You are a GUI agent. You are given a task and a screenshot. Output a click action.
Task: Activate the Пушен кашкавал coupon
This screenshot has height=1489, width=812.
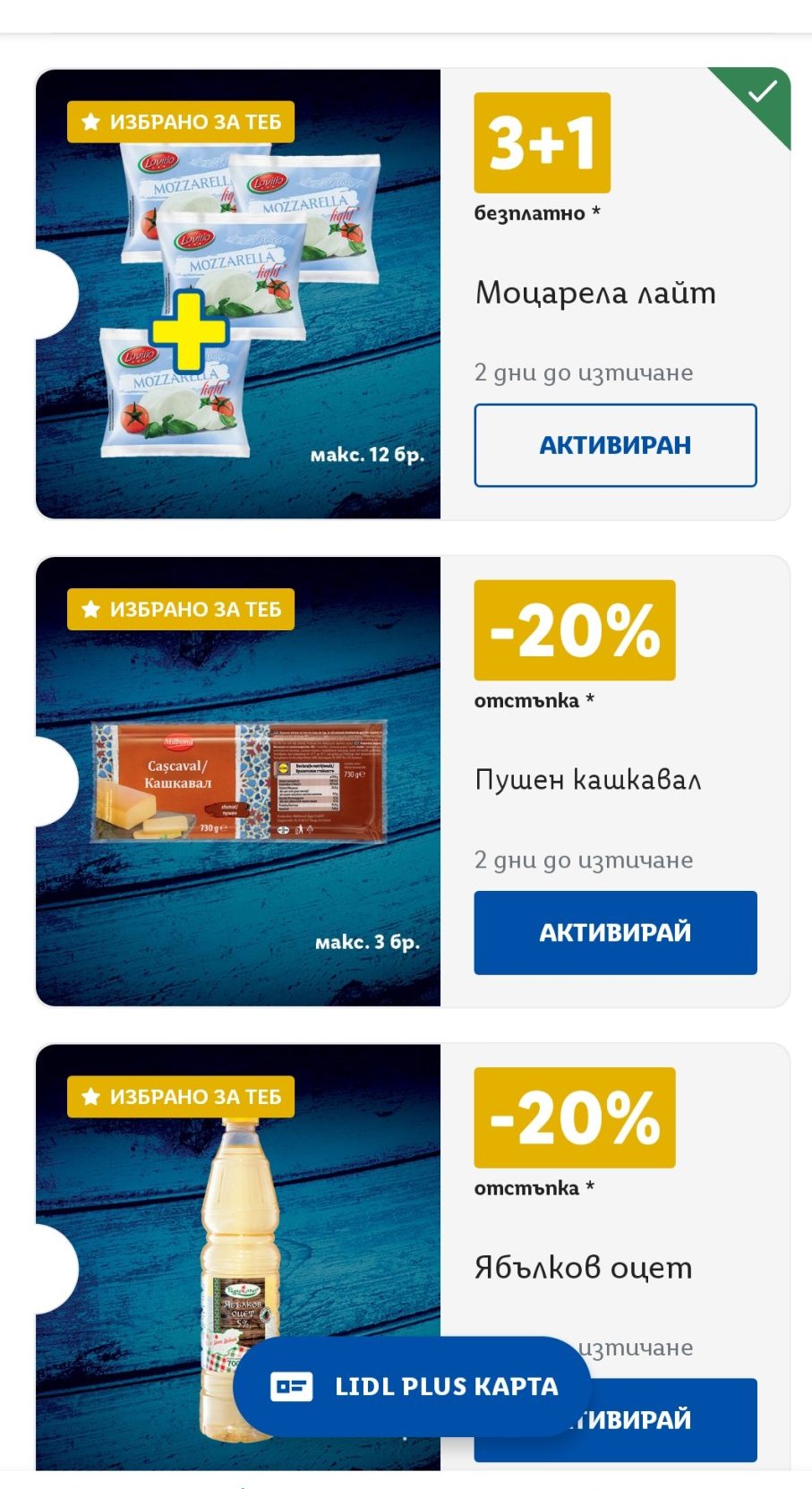click(615, 932)
